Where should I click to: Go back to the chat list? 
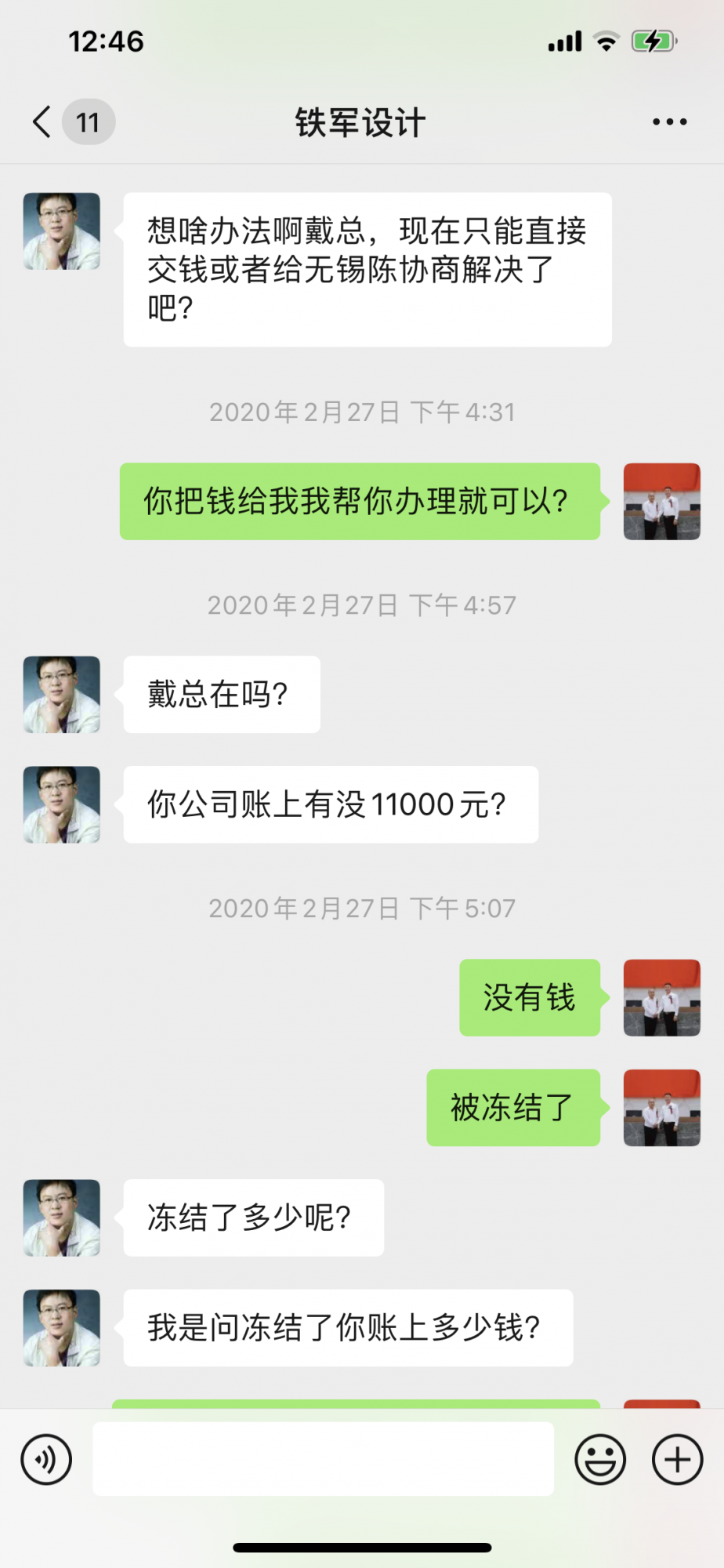[43, 122]
